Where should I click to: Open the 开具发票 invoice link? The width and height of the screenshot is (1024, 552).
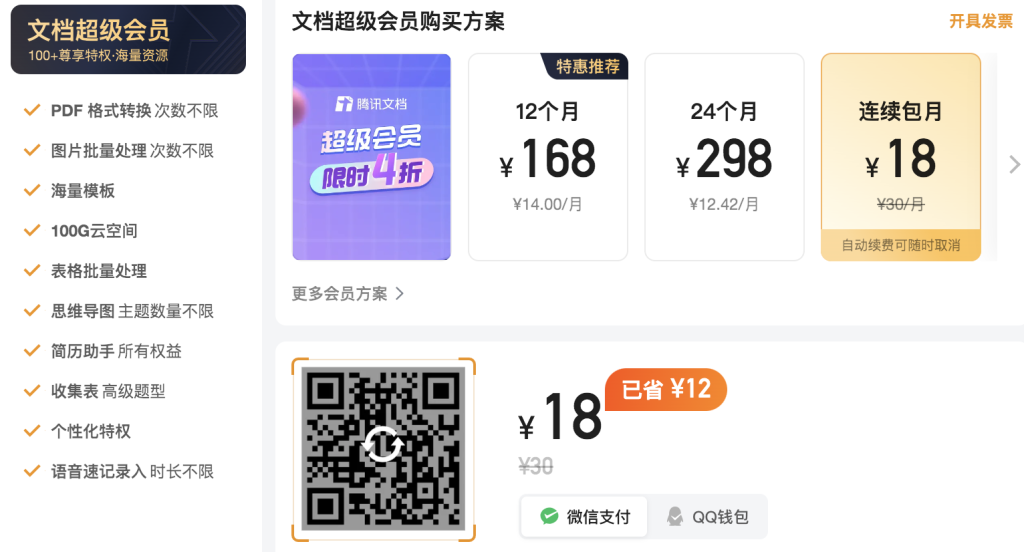(980, 21)
